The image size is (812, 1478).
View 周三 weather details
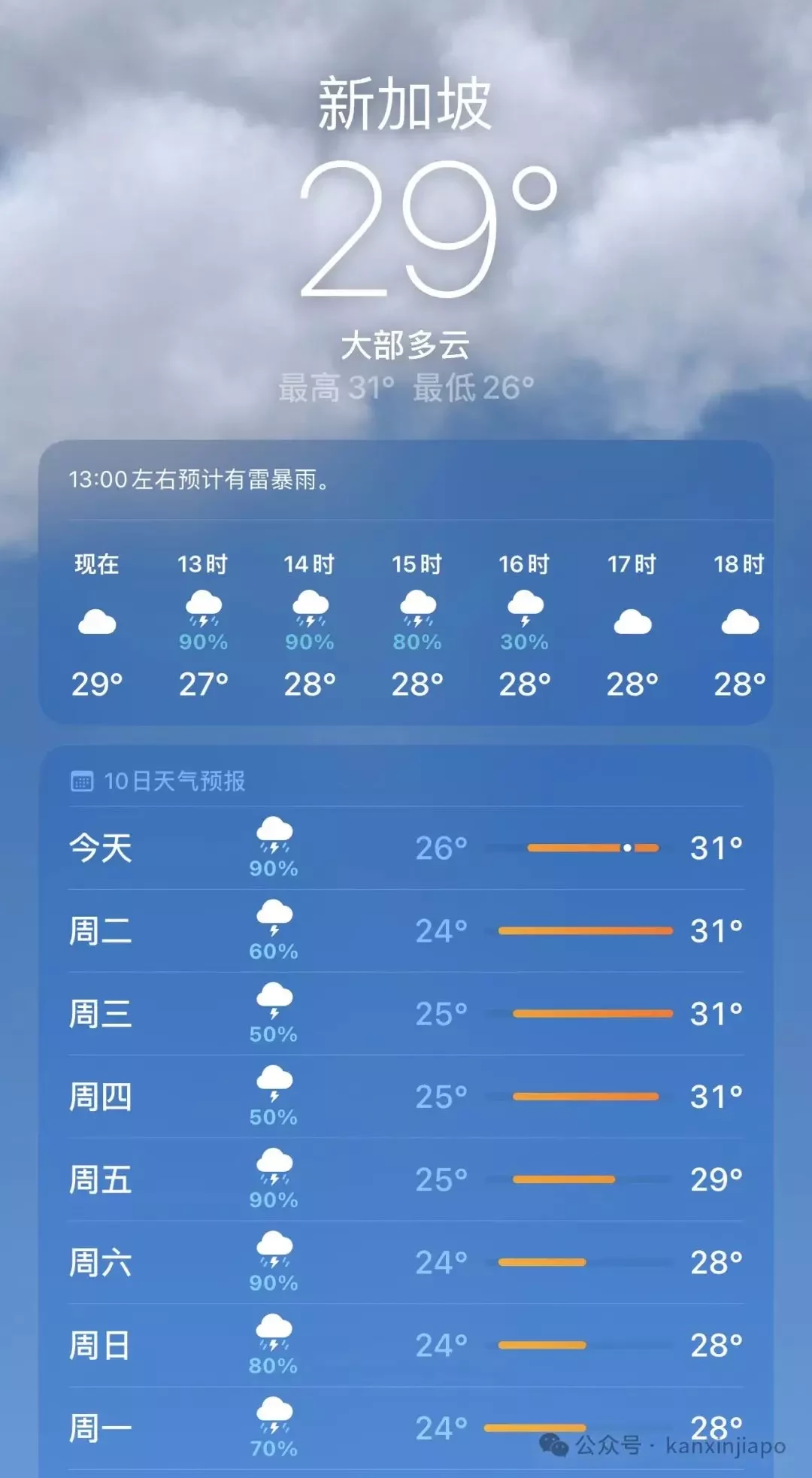[x=406, y=1014]
